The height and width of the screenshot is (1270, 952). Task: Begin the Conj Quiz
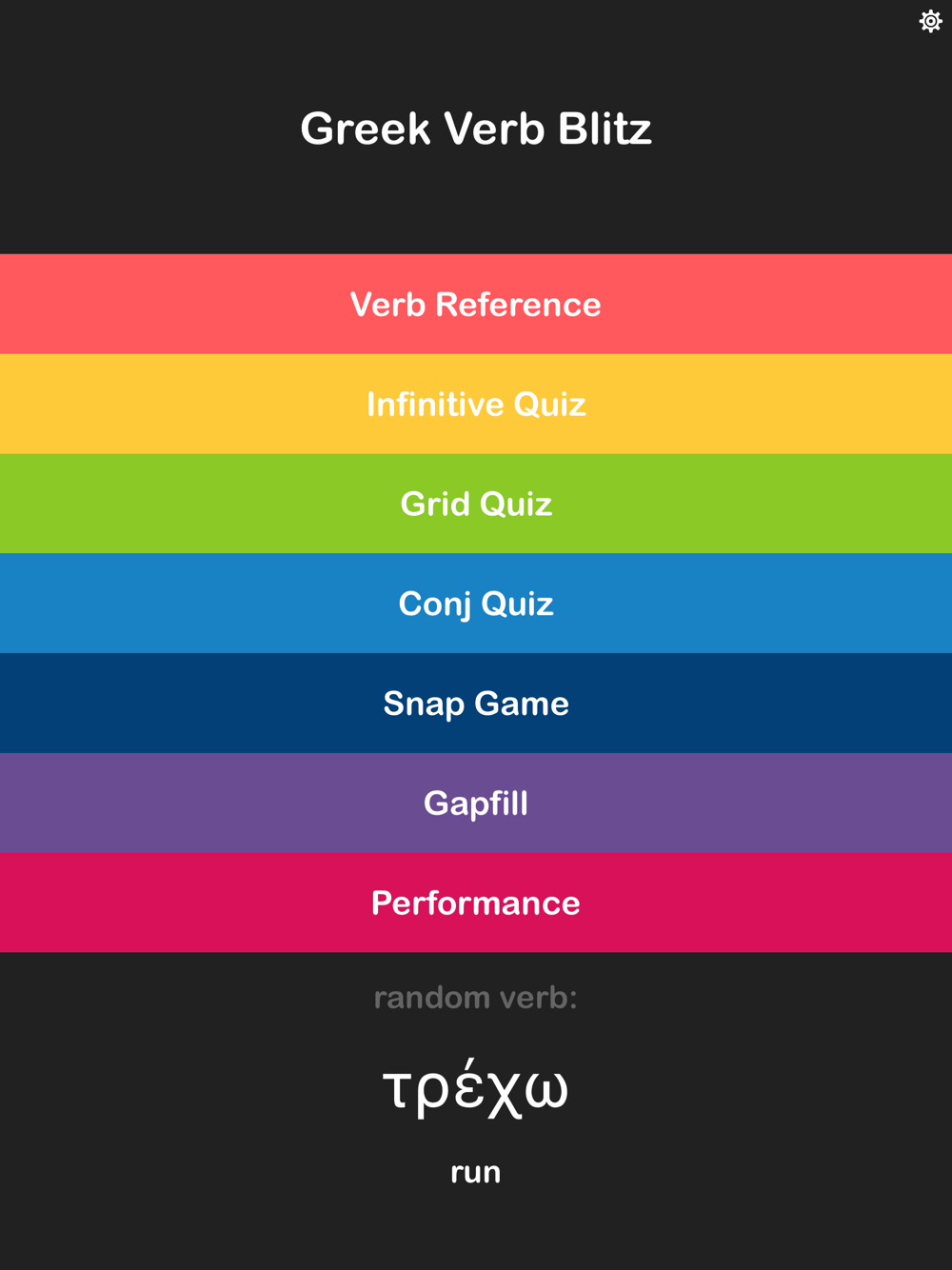tap(476, 603)
